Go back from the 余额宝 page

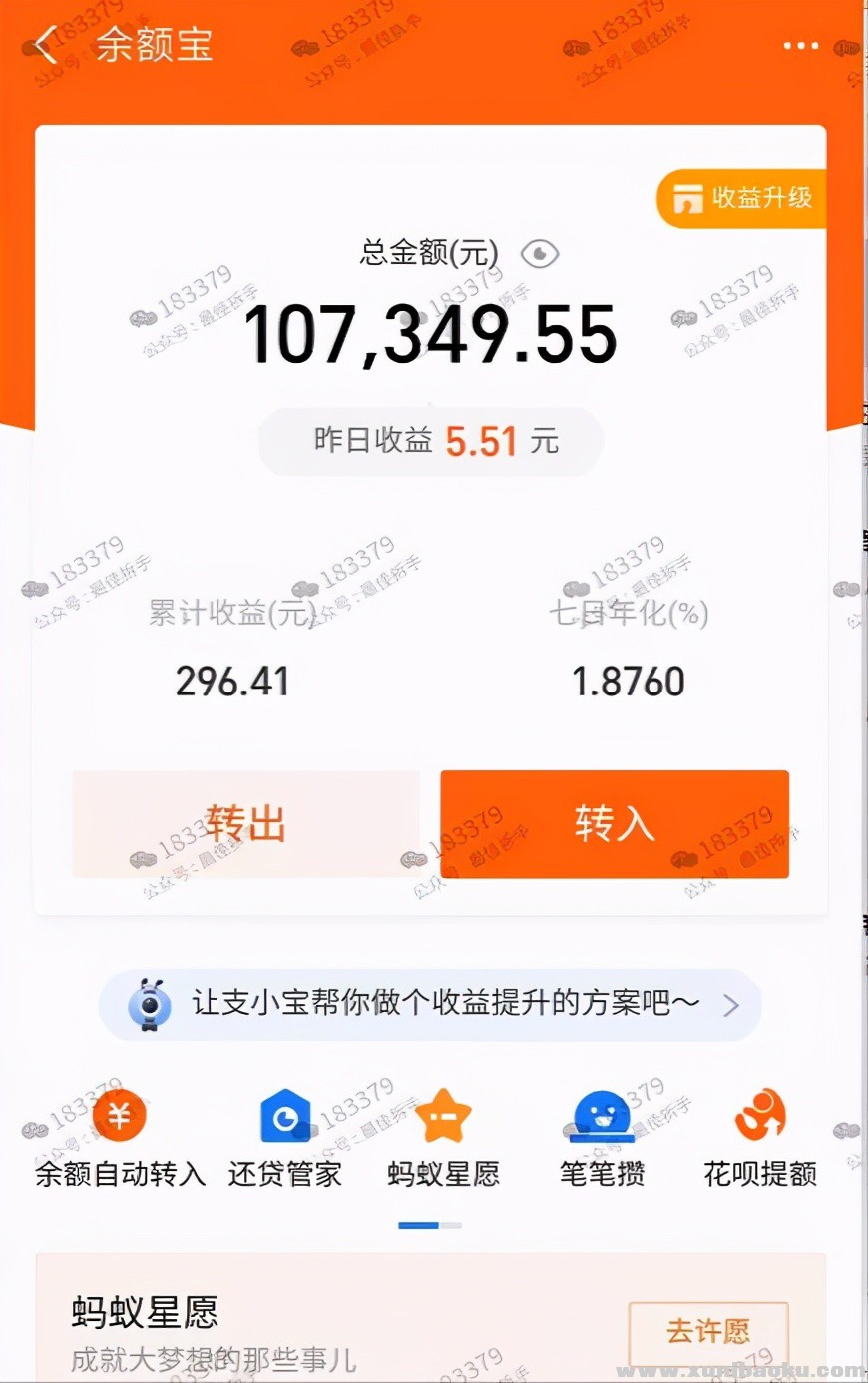(45, 46)
